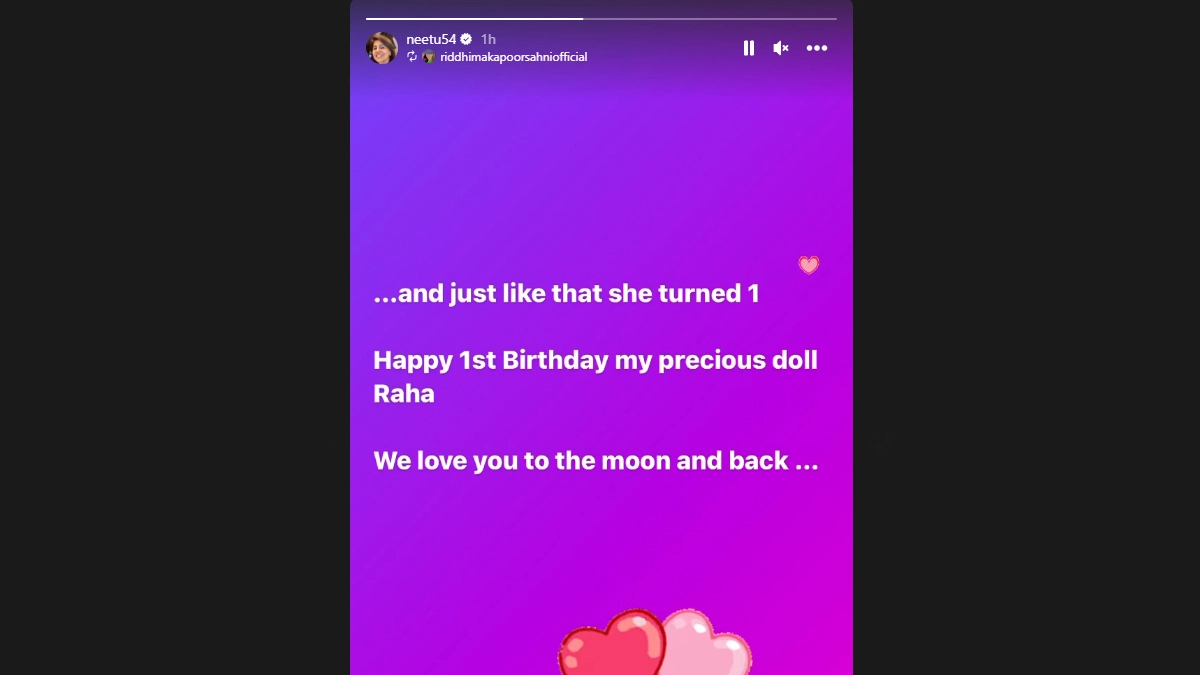Visit the neetu54 username link
This screenshot has width=1200, height=675.
click(x=431, y=39)
